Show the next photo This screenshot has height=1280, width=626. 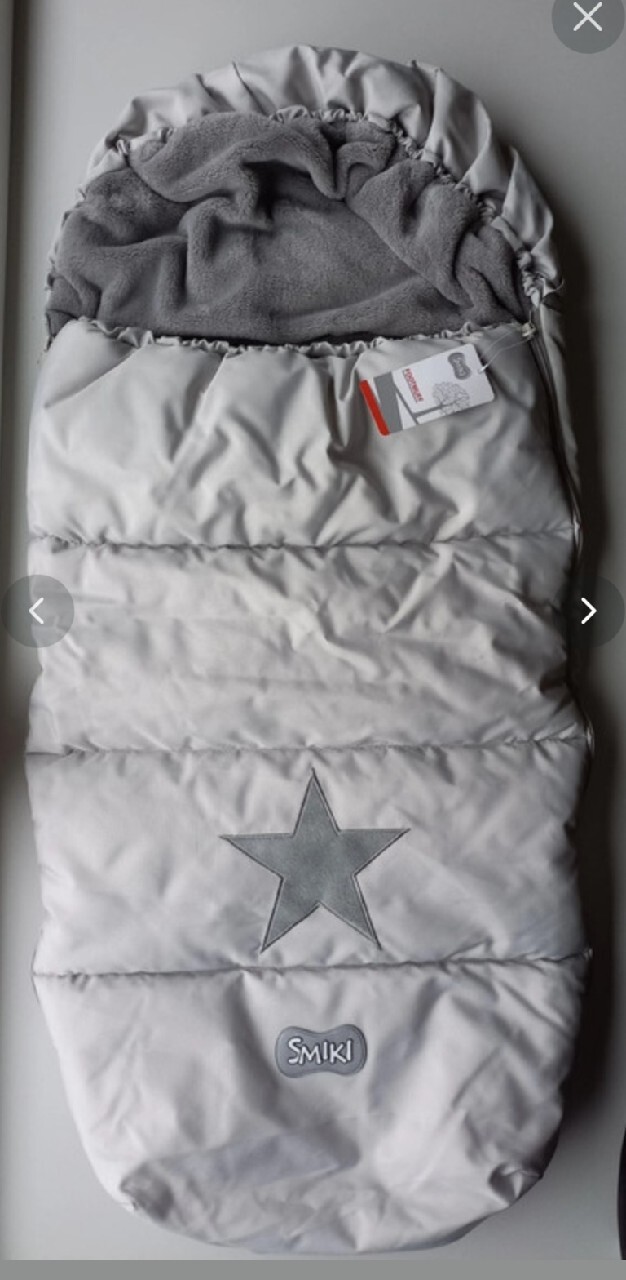[x=589, y=610]
